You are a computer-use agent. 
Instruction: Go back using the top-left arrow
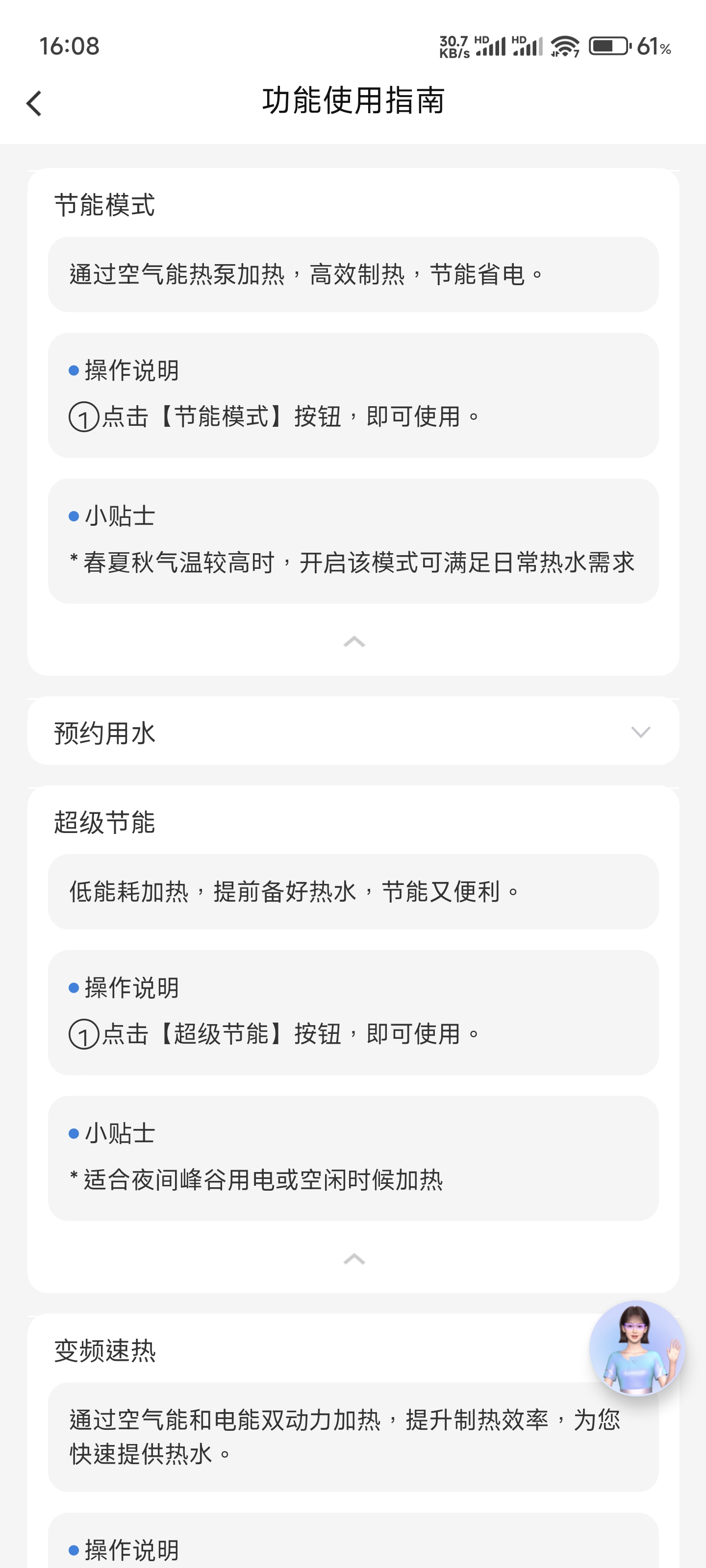(x=34, y=103)
